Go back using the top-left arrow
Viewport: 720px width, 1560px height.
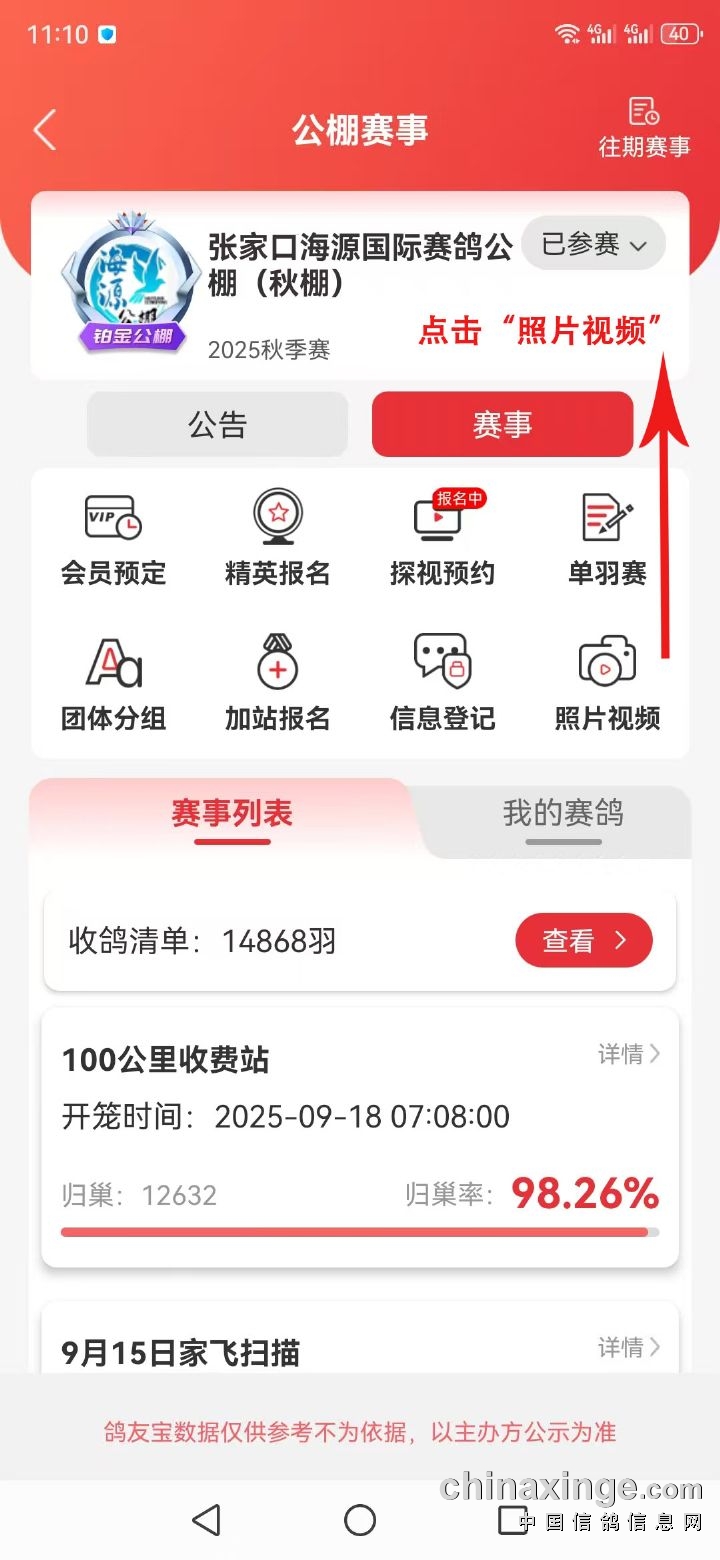(x=45, y=130)
